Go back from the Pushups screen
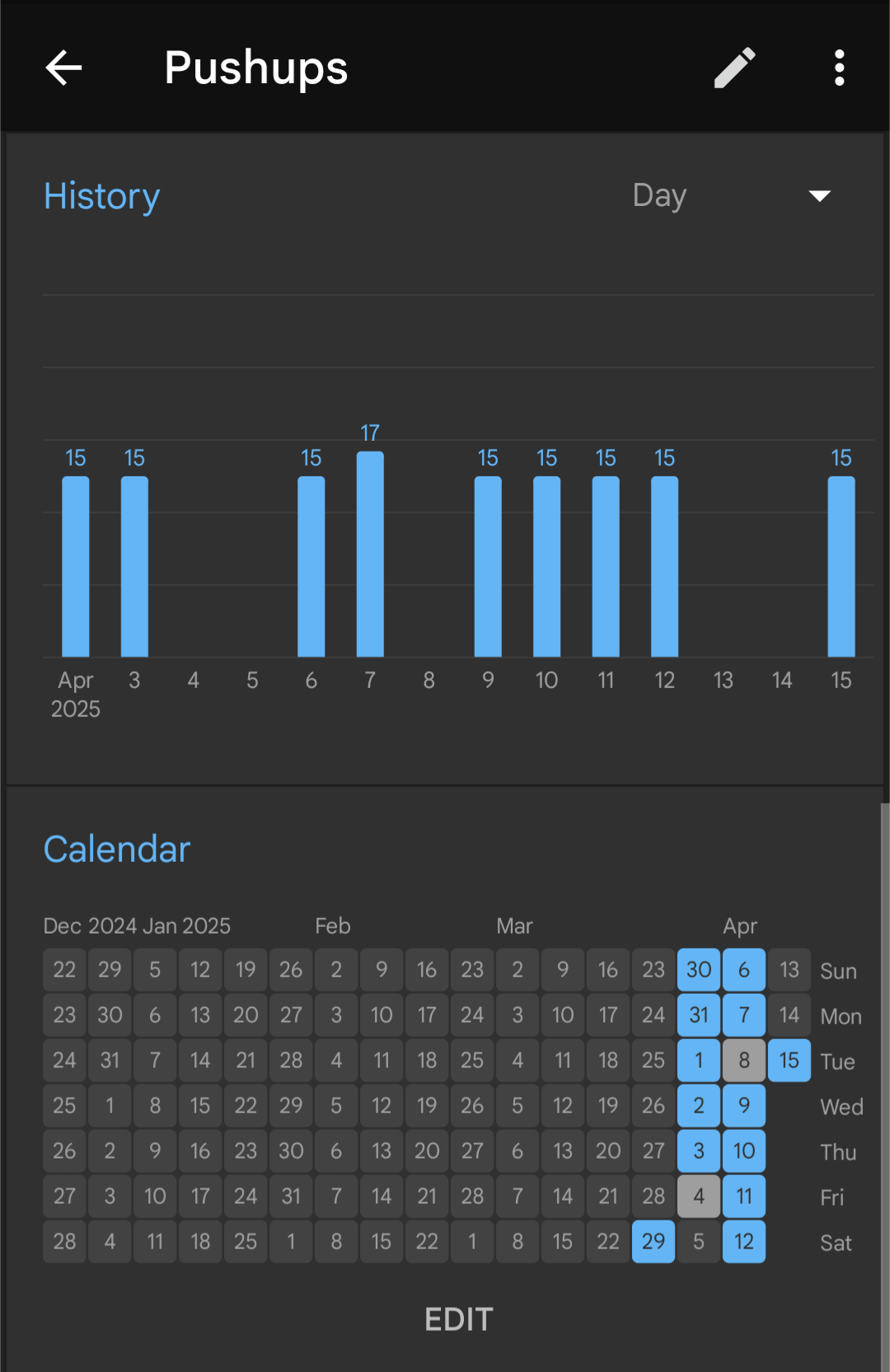890x1372 pixels. tap(63, 68)
